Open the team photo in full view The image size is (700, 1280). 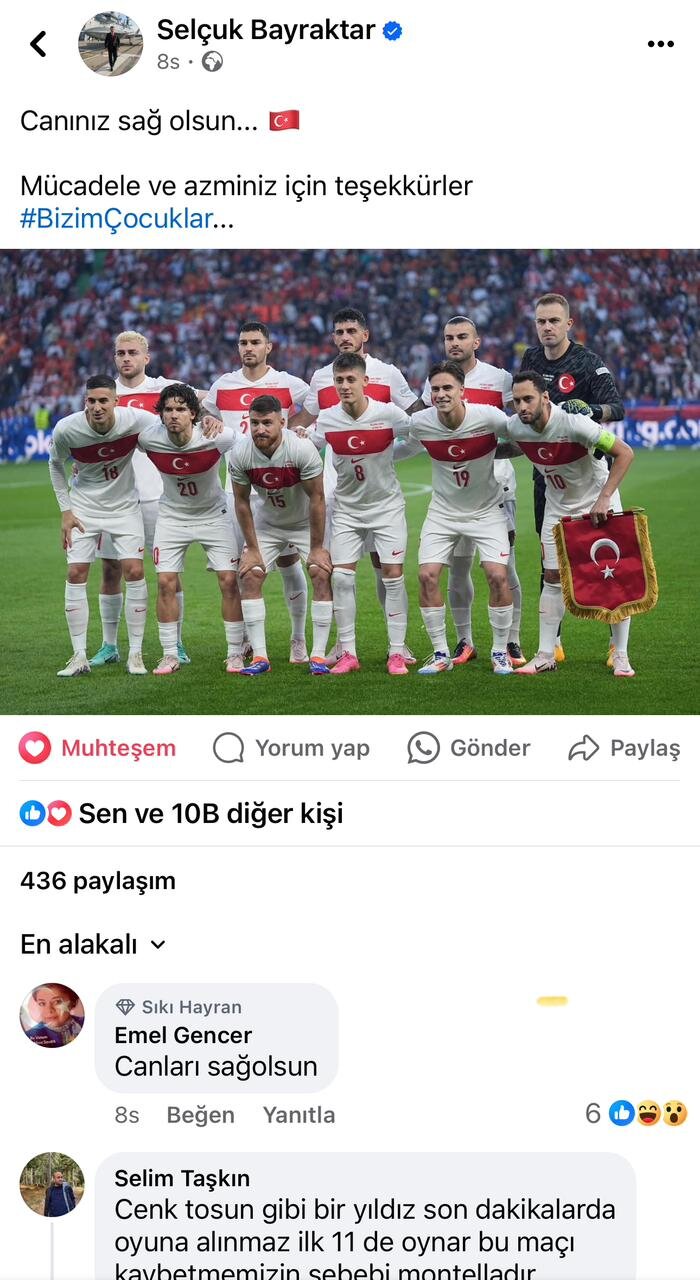pos(350,480)
